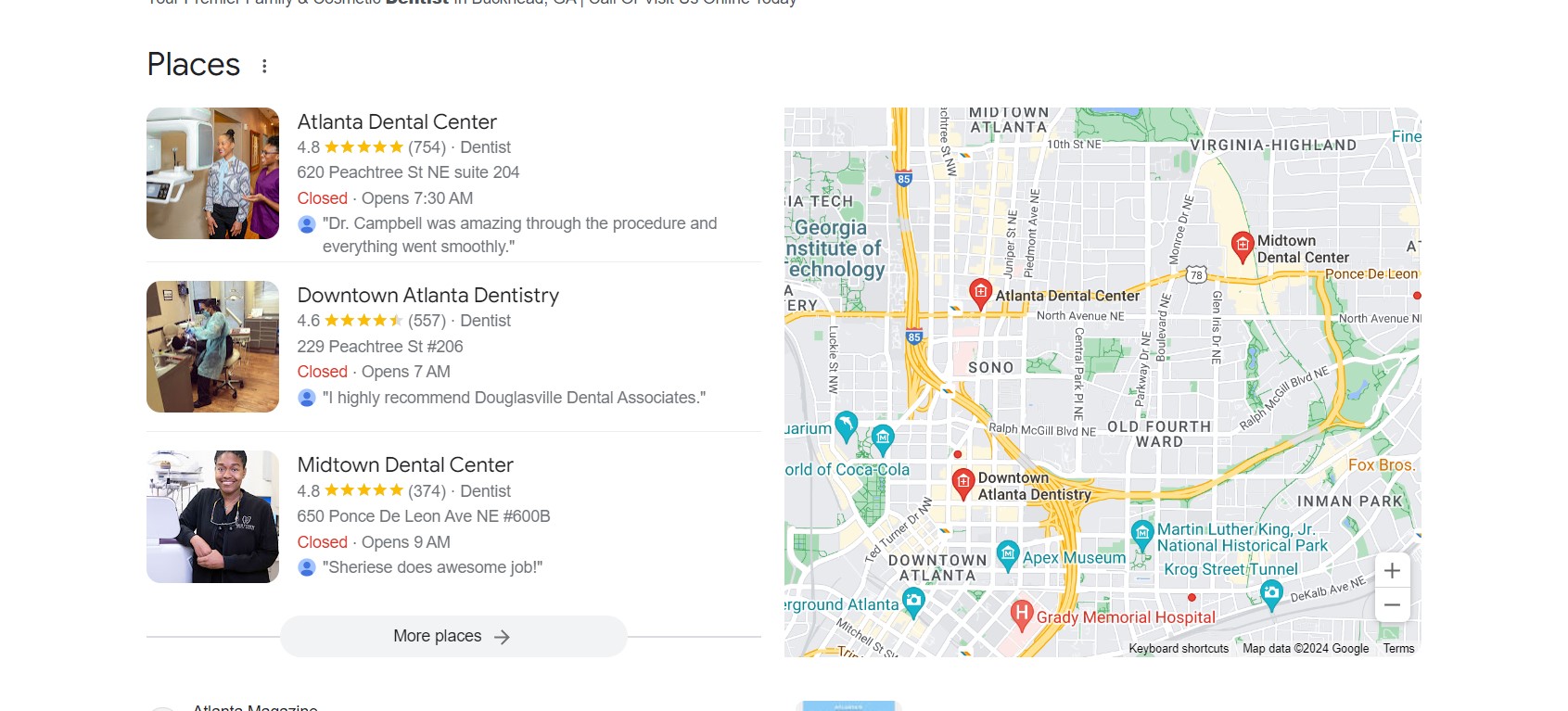1568x711 pixels.
Task: Select Downtown Atlanta Dentistry map pin
Action: pyautogui.click(x=963, y=482)
